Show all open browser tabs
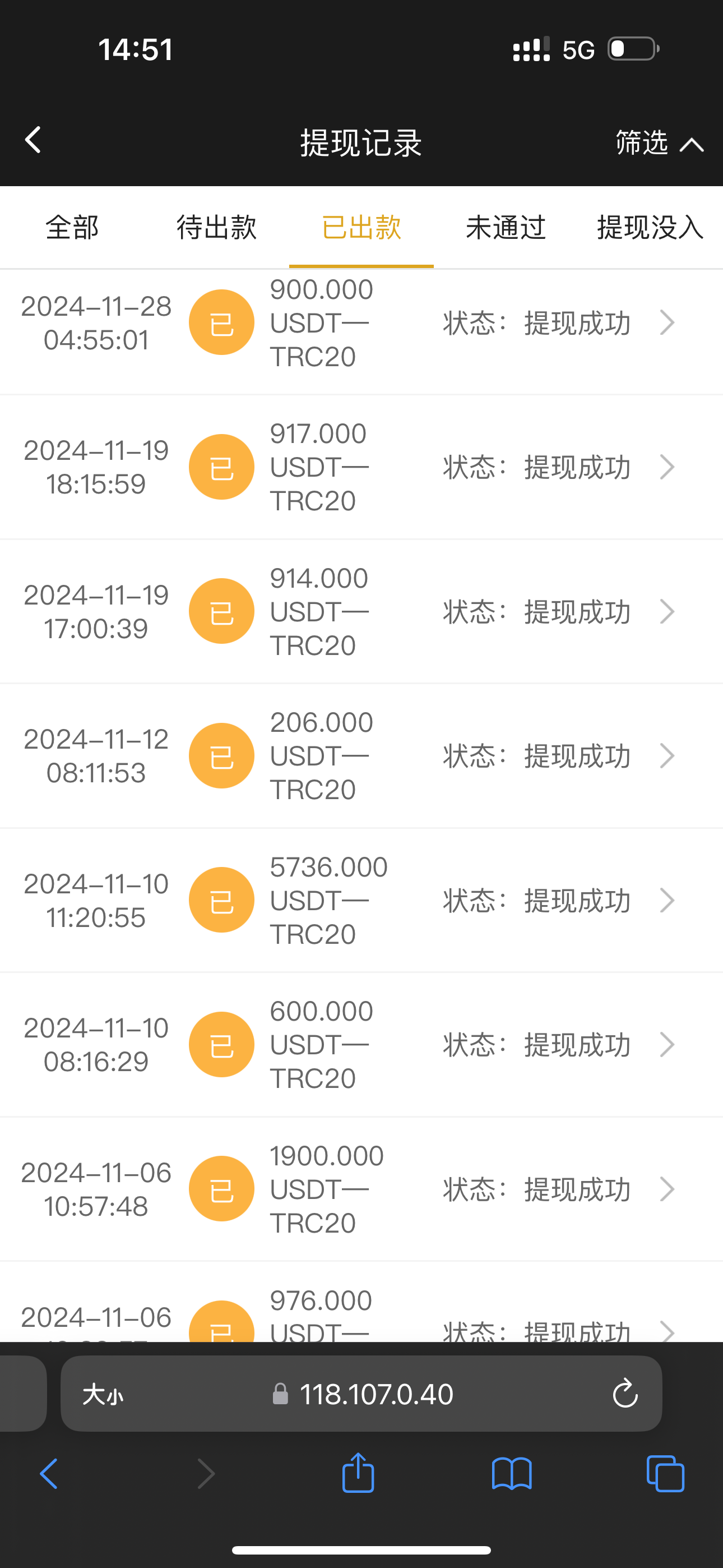The width and height of the screenshot is (723, 1568). [x=665, y=1474]
